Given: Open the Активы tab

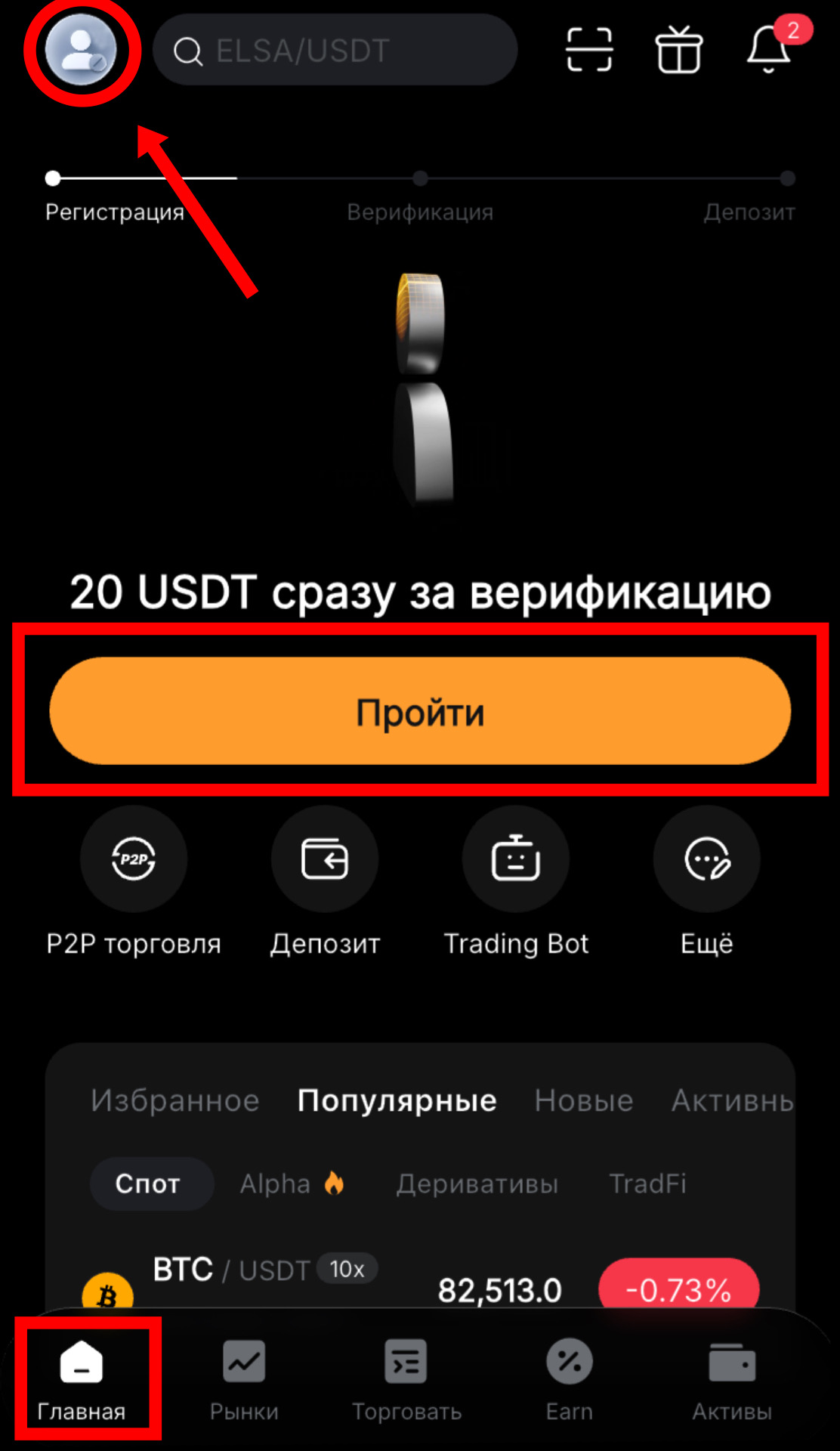Looking at the screenshot, I should (x=732, y=1378).
